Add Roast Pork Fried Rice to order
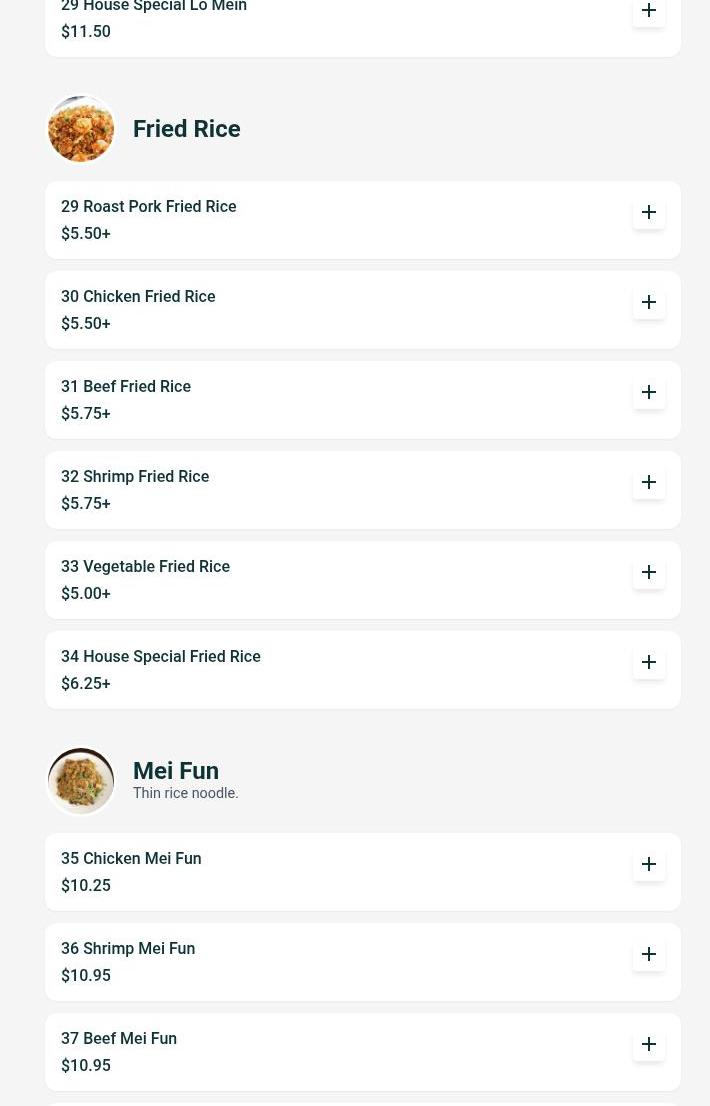Screen dimensions: 710x1106 (649, 212)
